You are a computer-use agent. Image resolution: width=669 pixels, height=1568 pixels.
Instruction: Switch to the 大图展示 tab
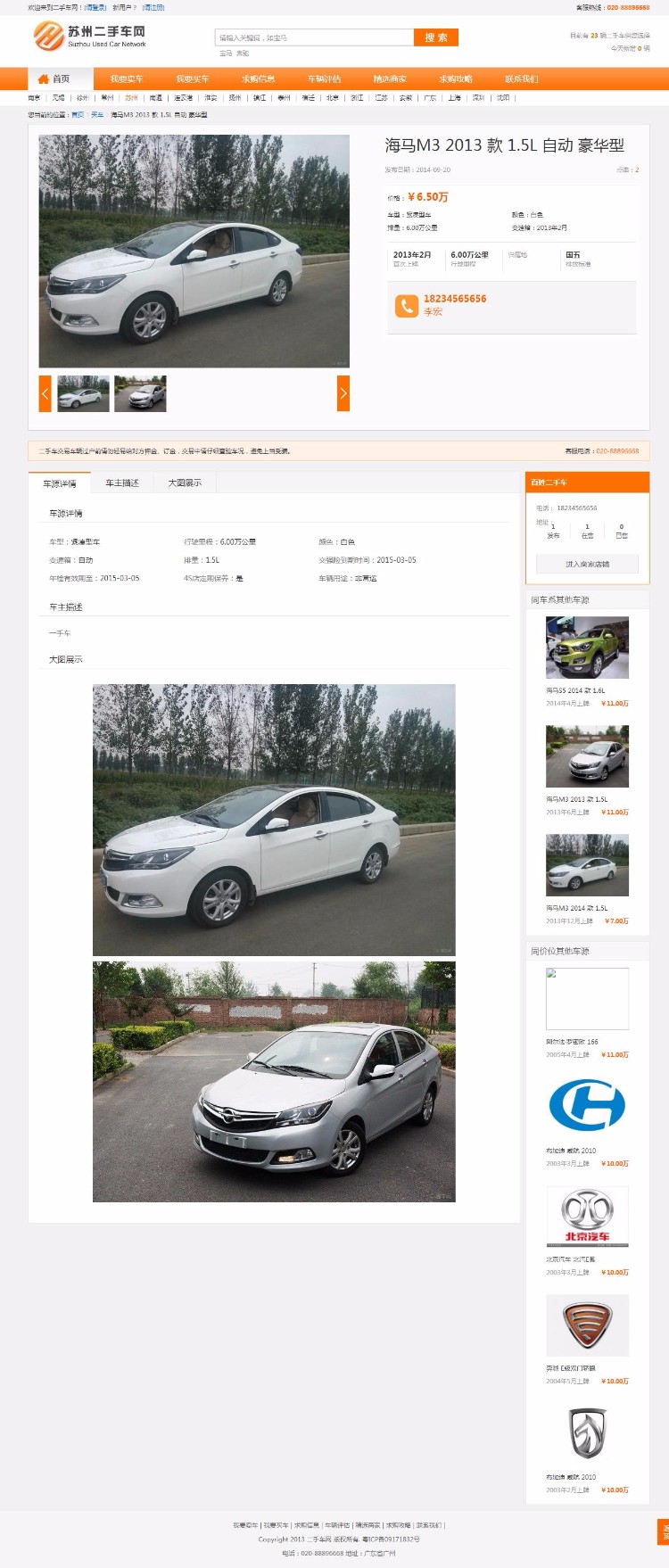click(185, 483)
